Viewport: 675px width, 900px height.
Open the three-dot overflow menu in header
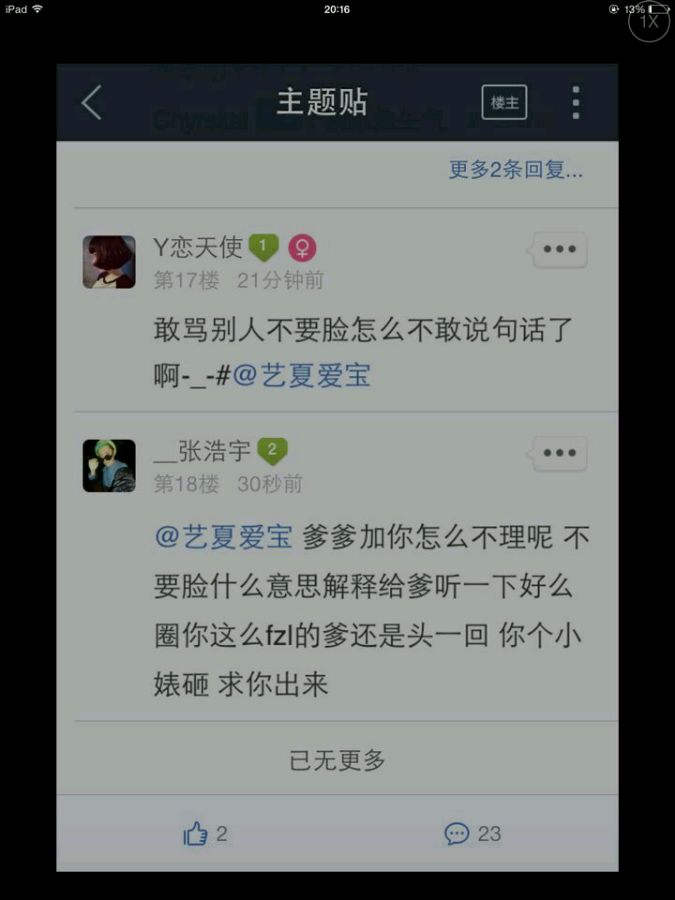(x=576, y=103)
